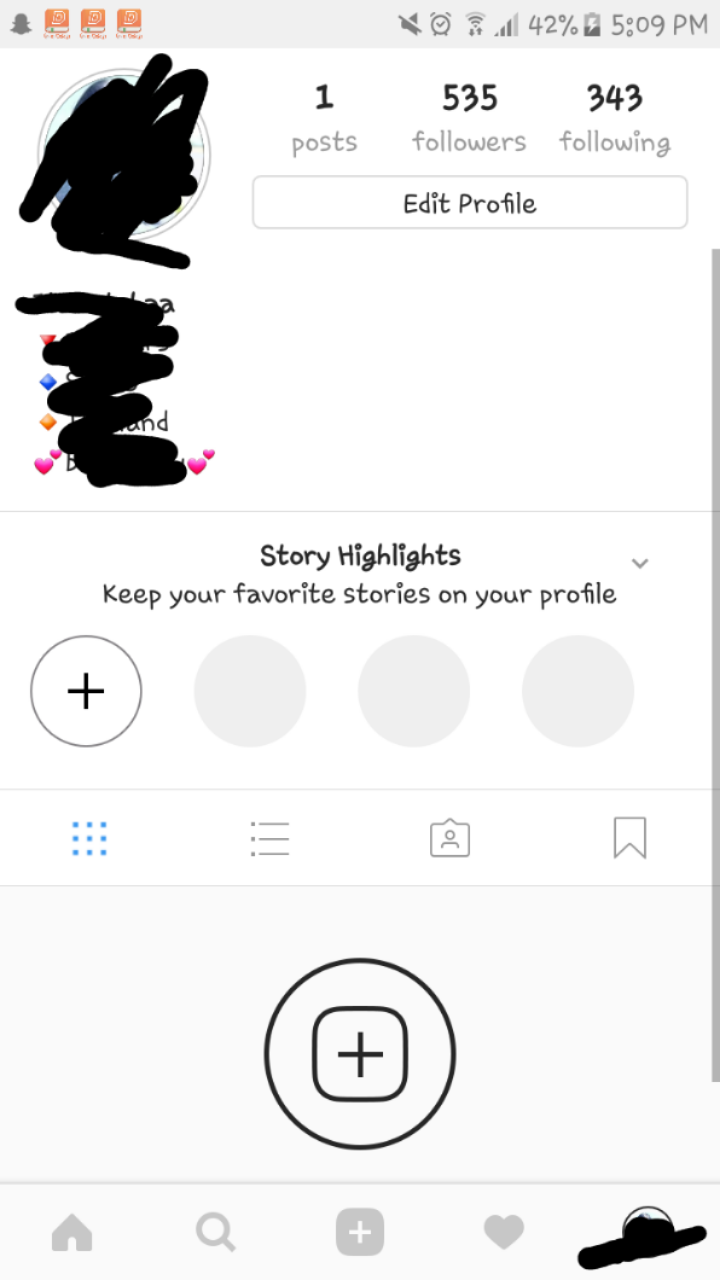Collapse the Story Highlights section
This screenshot has height=1280, width=720.
click(640, 563)
